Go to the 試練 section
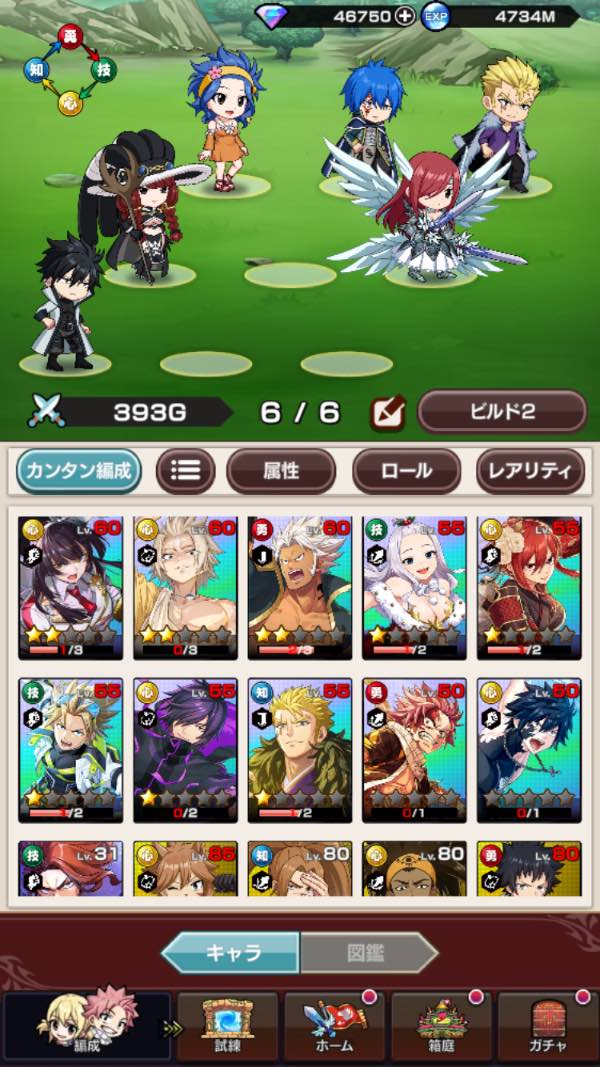 227,1026
